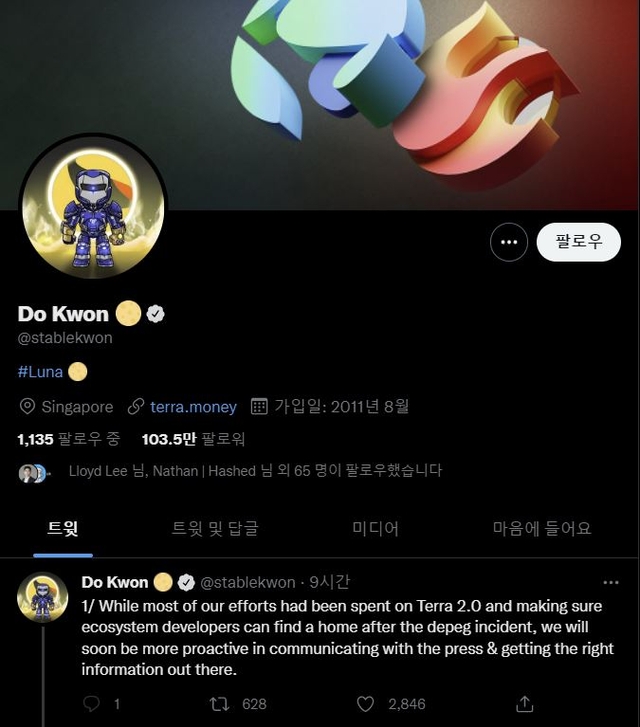Open the overflow menu on Do Kwon's tweet
This screenshot has width=640, height=727.
point(609,582)
